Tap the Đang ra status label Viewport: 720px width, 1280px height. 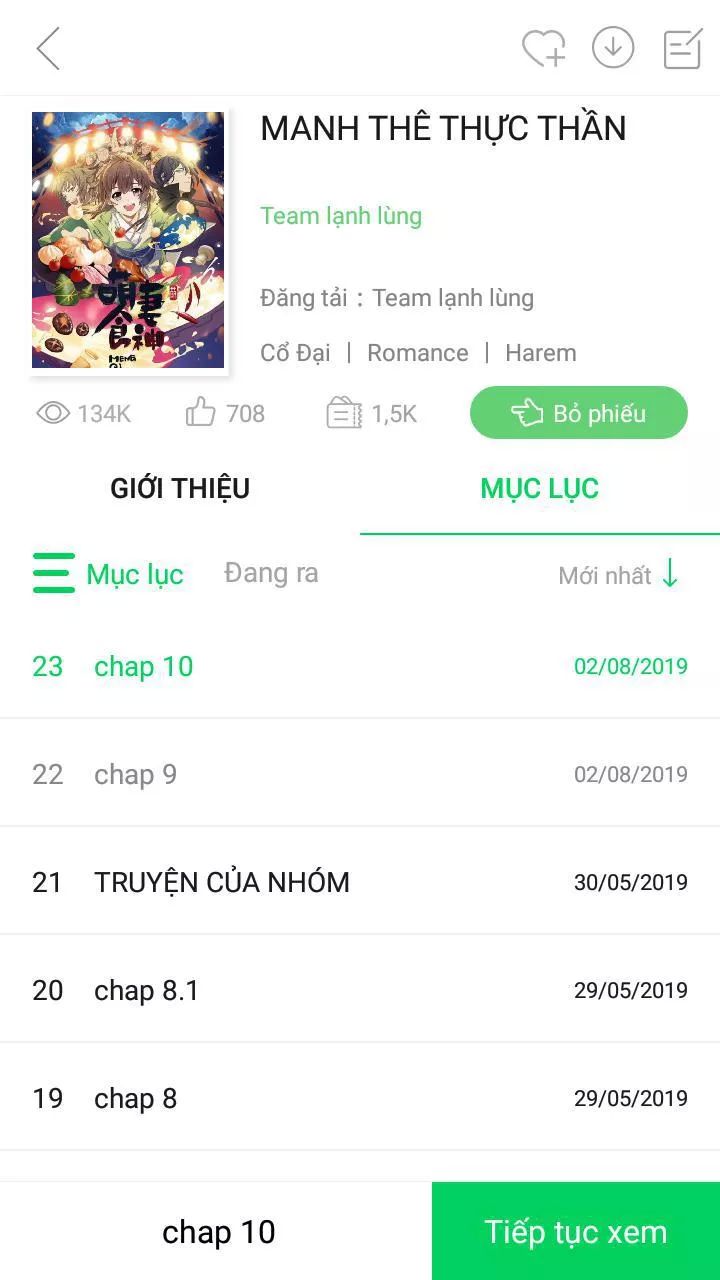click(270, 573)
